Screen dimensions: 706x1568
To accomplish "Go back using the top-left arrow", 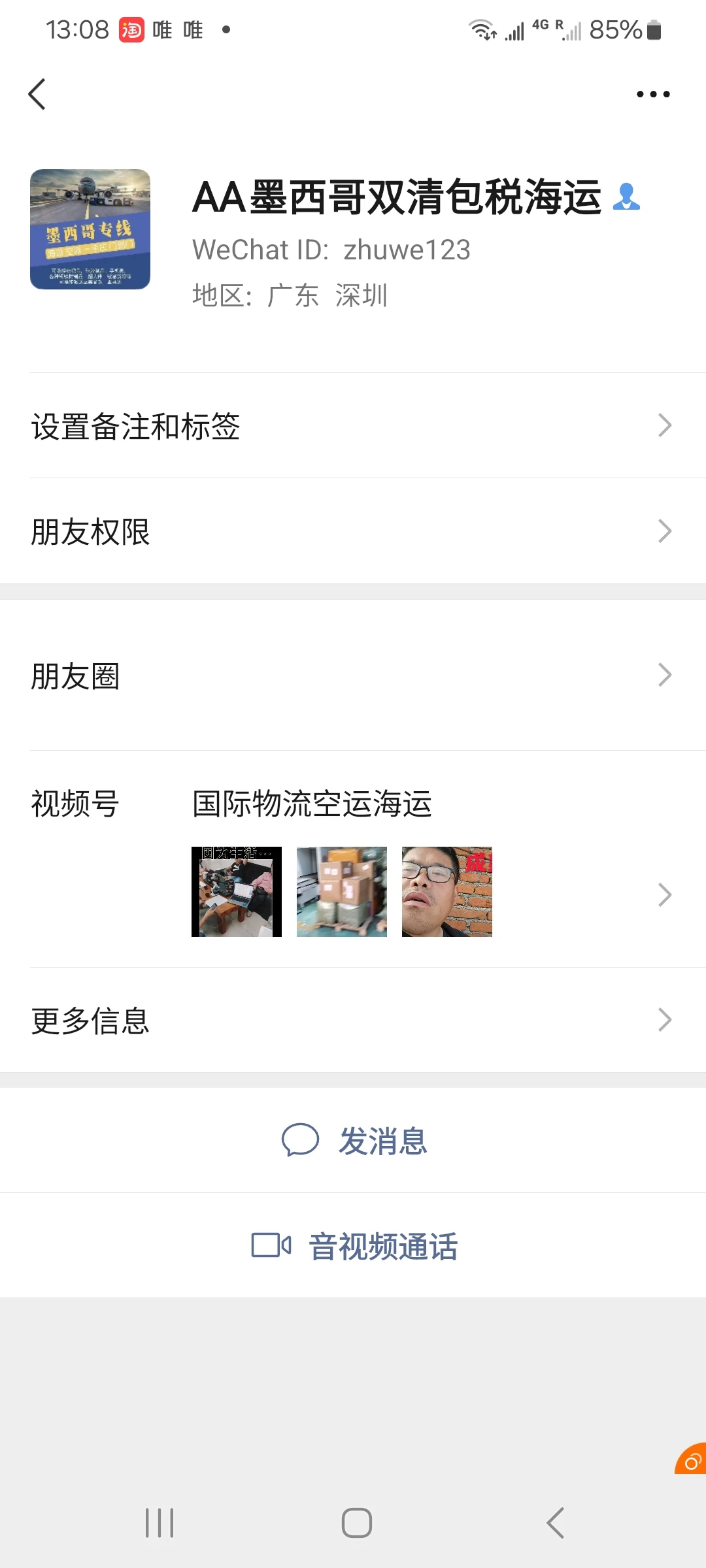I will (x=37, y=94).
